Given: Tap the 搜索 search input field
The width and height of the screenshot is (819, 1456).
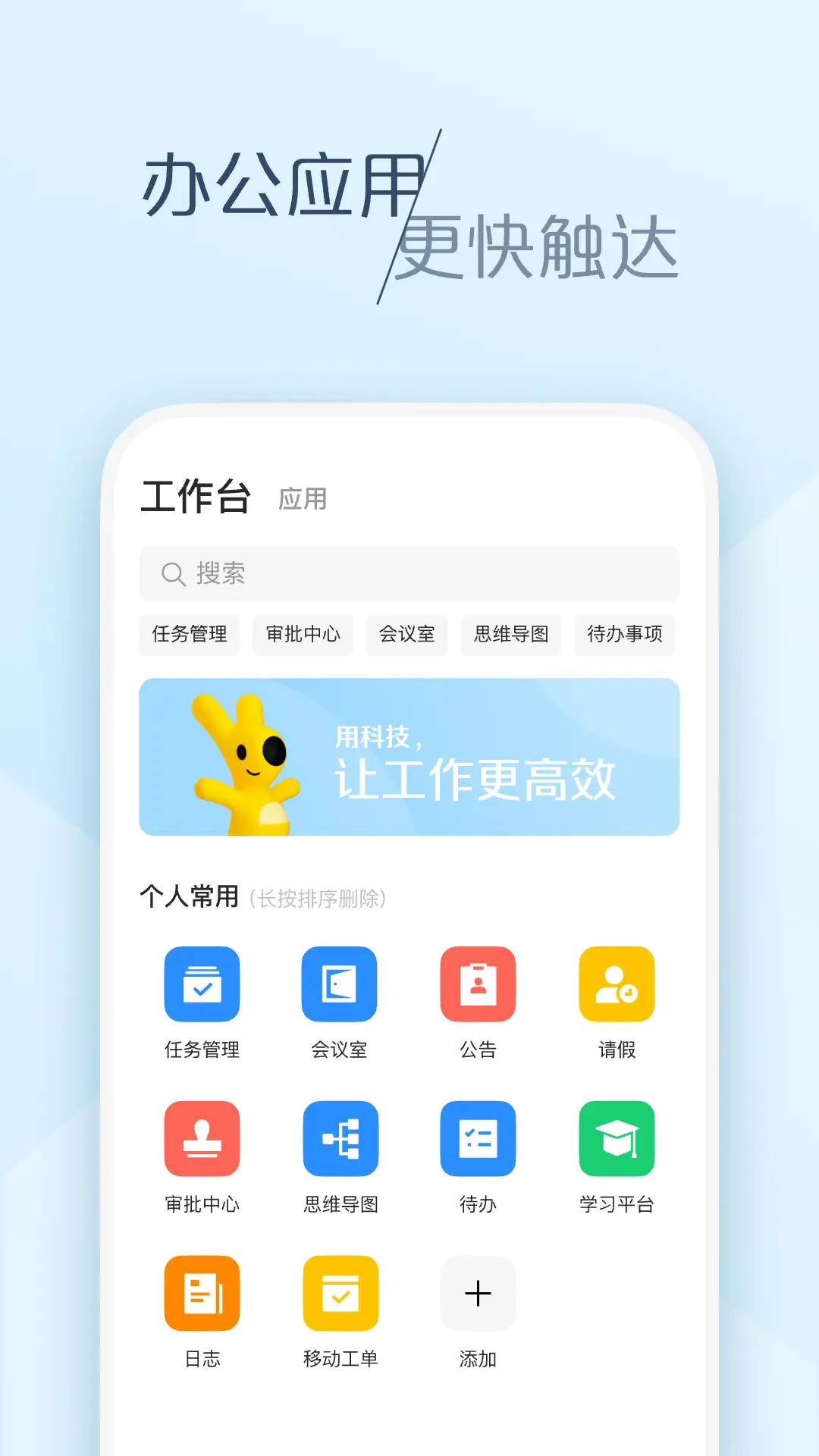Looking at the screenshot, I should [x=409, y=574].
